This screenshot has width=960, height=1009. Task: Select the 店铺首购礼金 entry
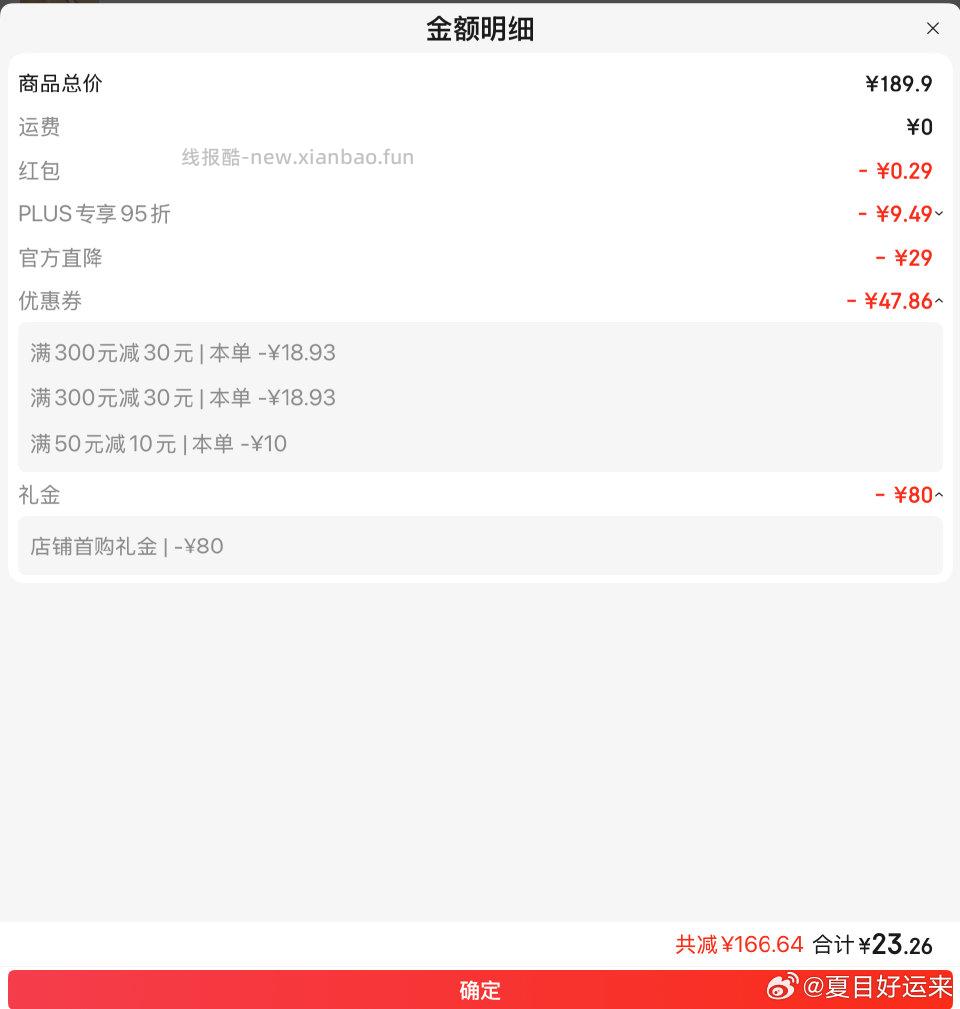click(126, 546)
